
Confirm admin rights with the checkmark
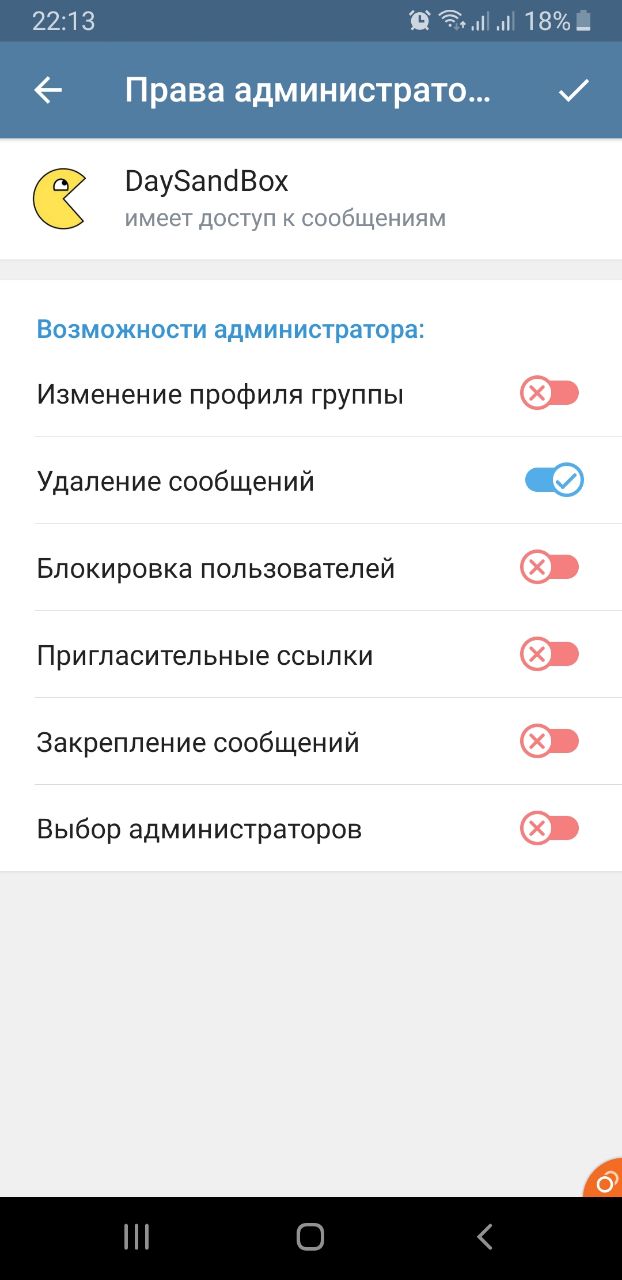coord(574,91)
